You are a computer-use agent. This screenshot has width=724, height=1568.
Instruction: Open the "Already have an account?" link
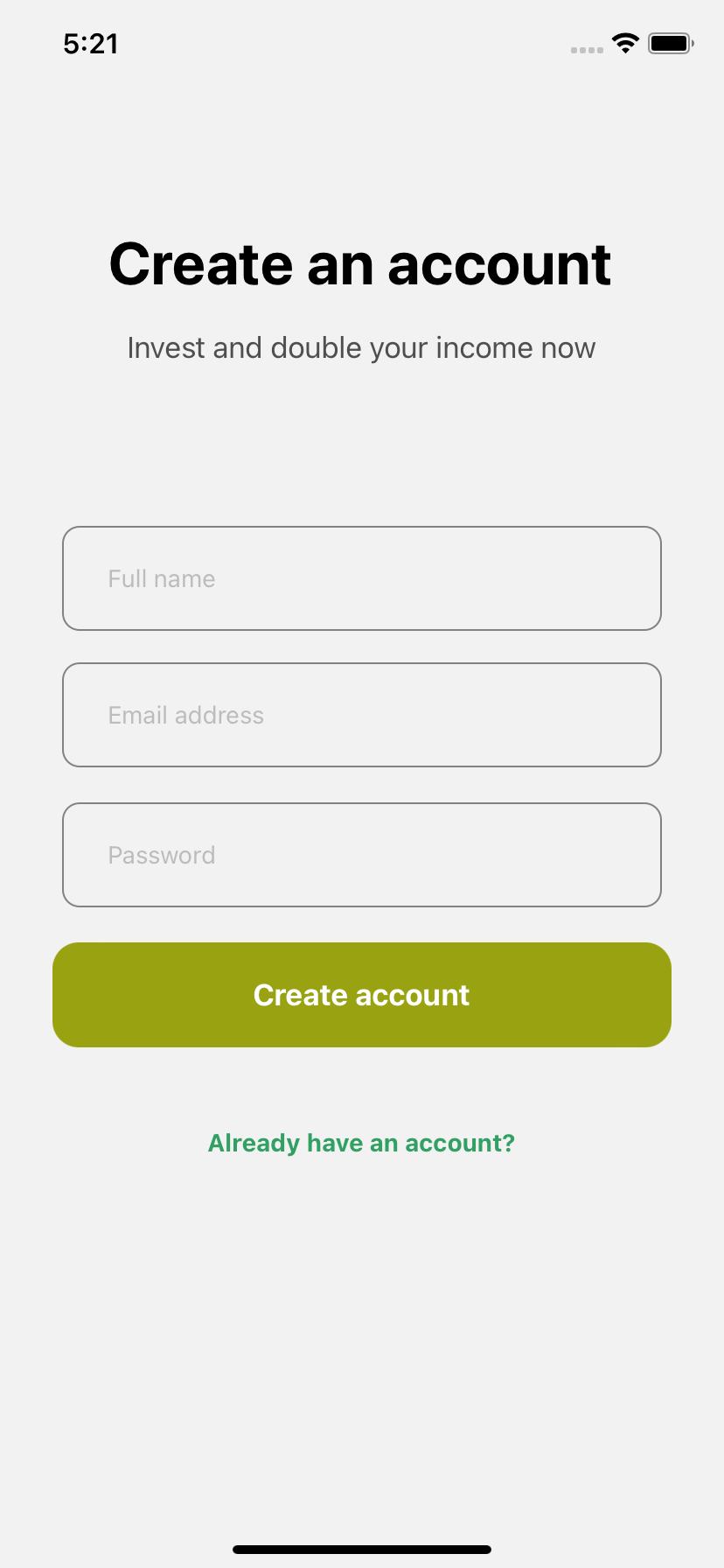361,1143
